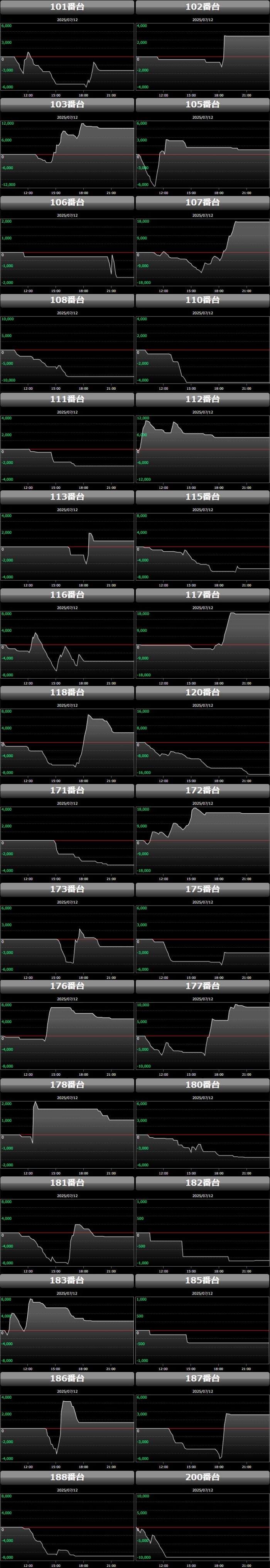This screenshot has height=1568, width=270.
Task: Open machine 177番台 details
Action: click(202, 986)
